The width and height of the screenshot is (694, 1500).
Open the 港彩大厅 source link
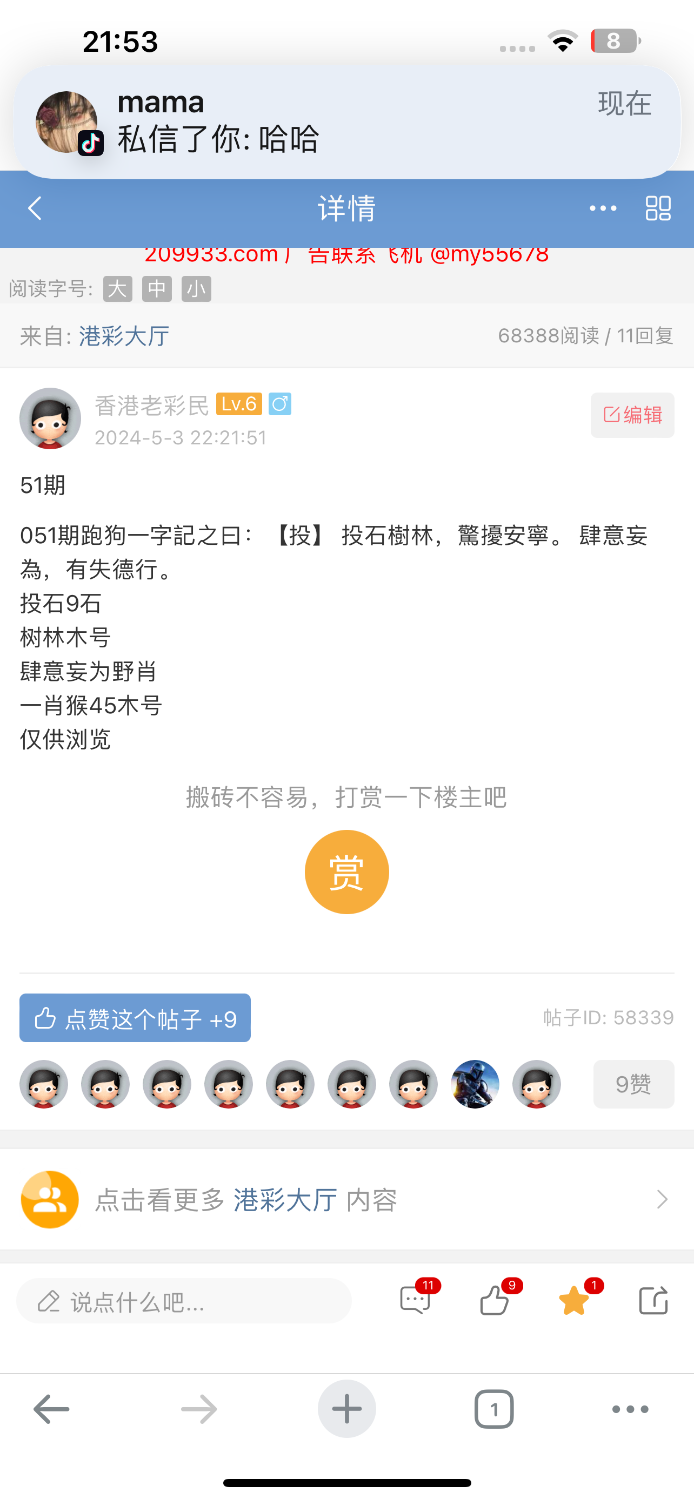(x=124, y=335)
